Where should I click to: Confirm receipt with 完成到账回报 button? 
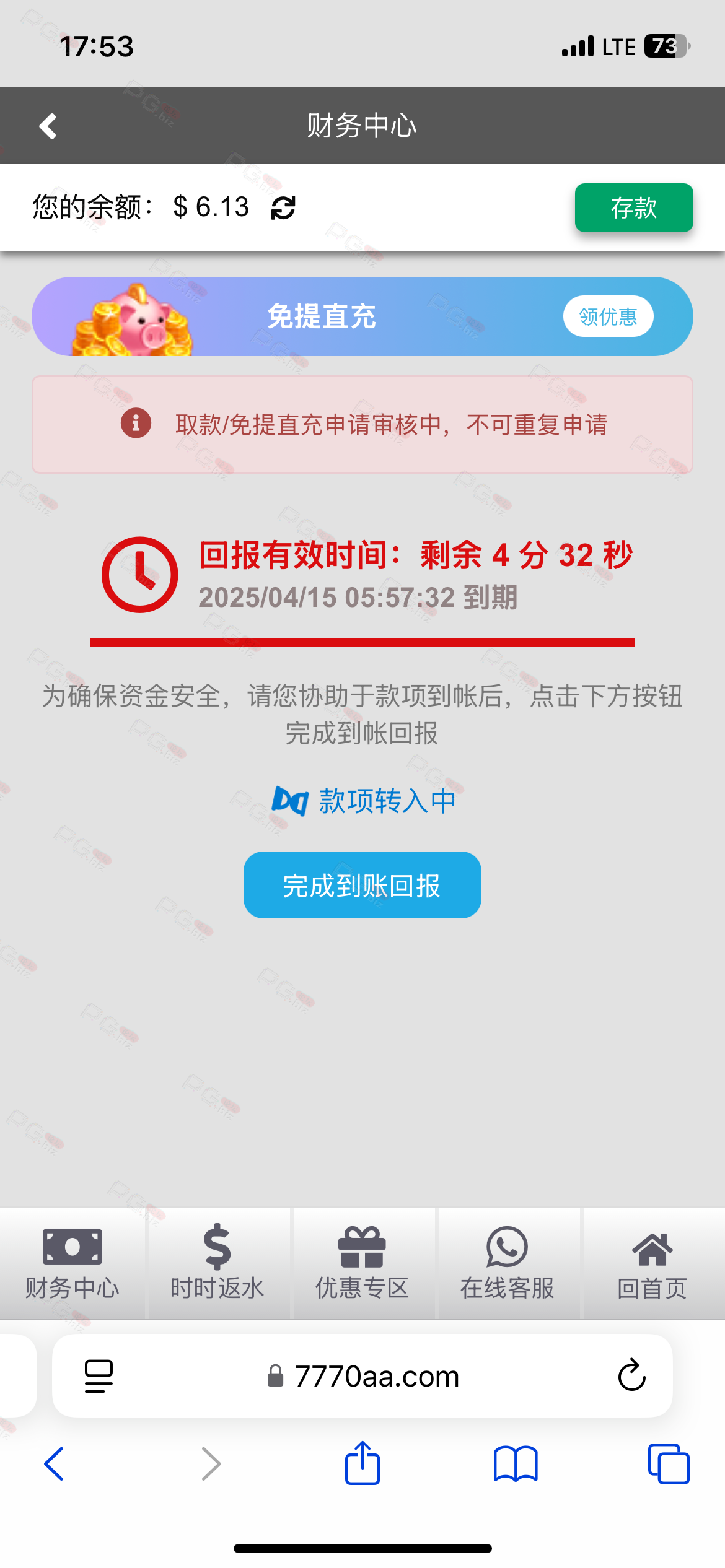[362, 885]
